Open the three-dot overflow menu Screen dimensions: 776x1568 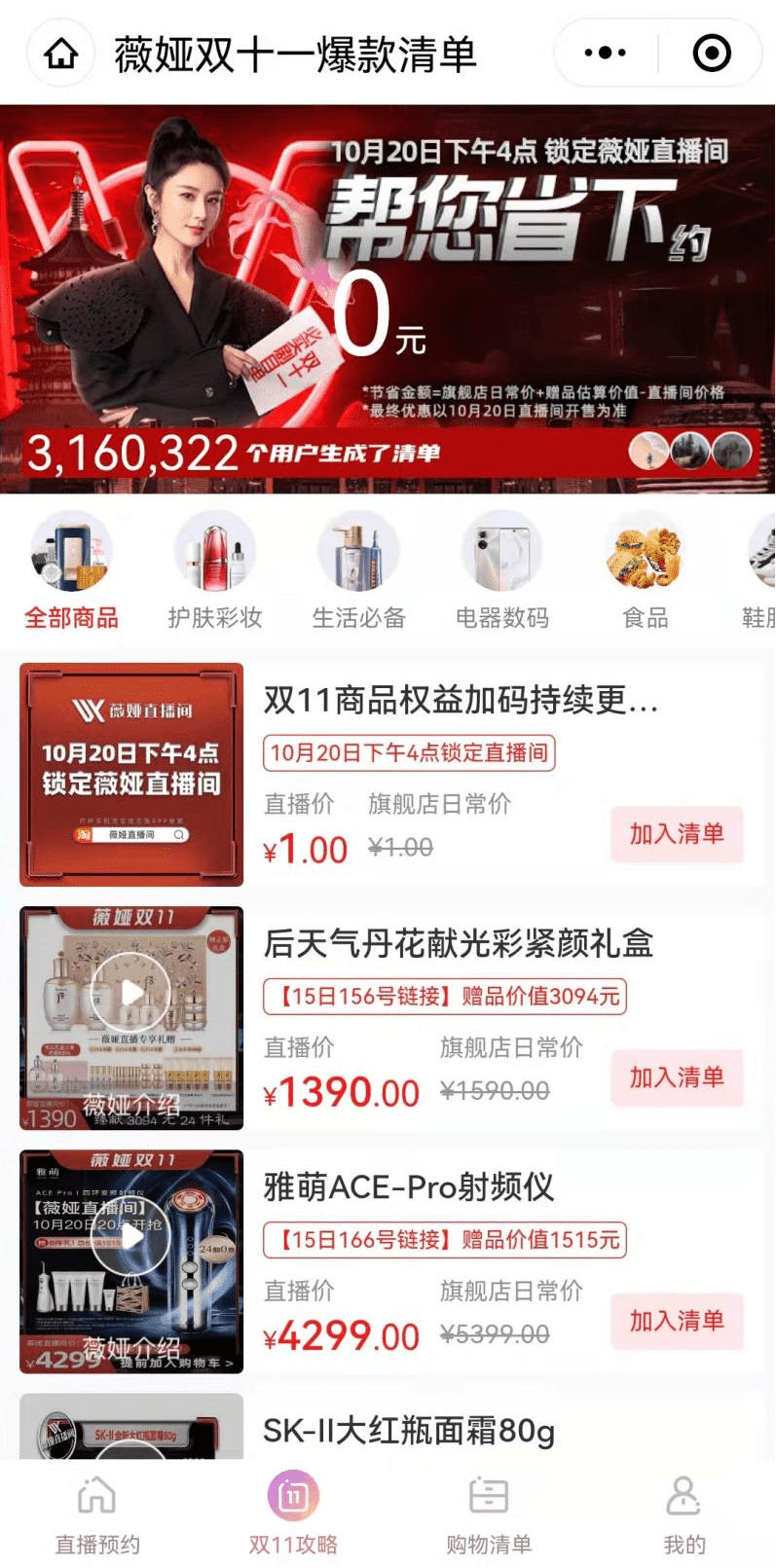pyautogui.click(x=605, y=53)
